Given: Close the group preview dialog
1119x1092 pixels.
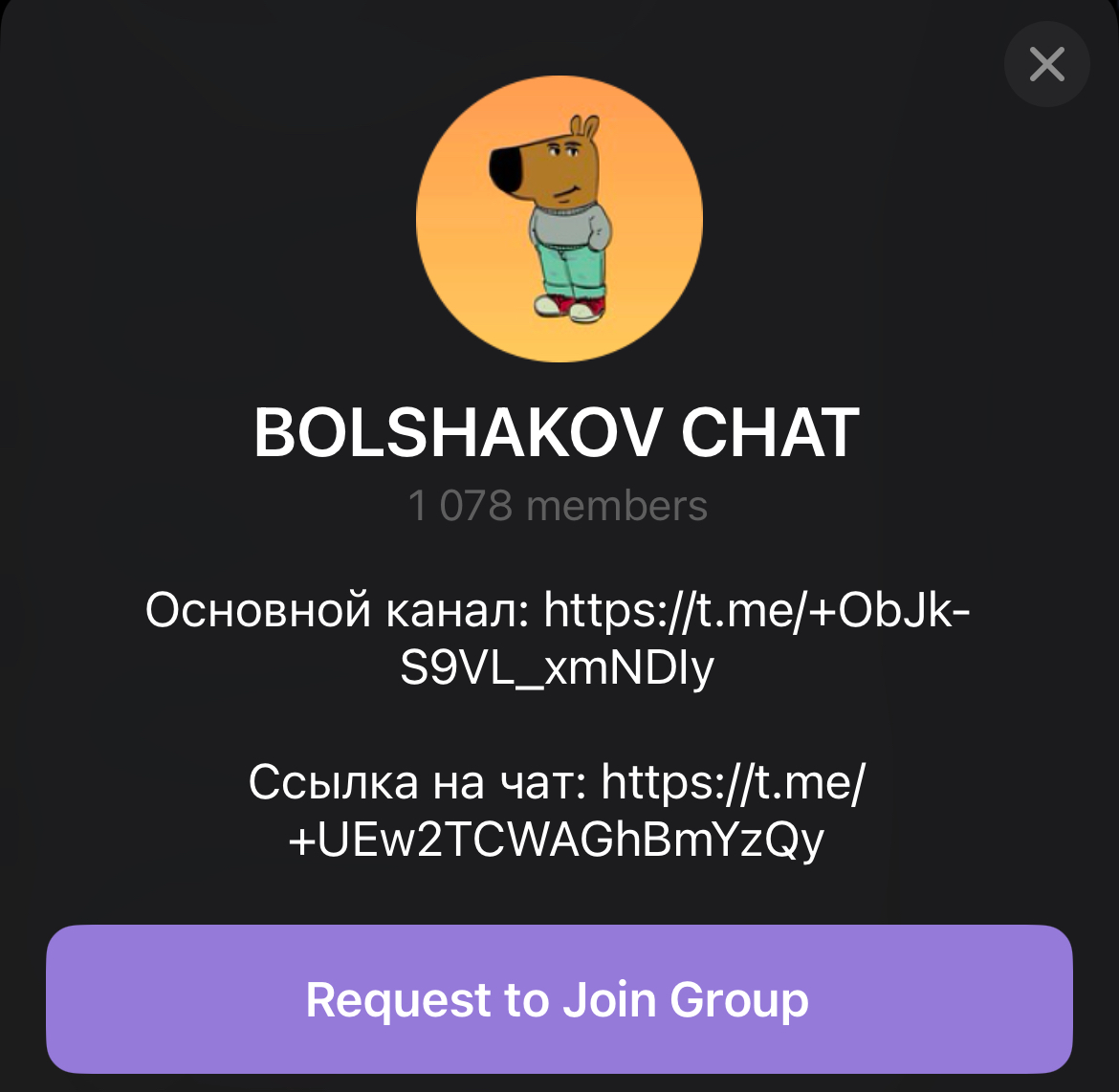Looking at the screenshot, I should pos(1046,65).
